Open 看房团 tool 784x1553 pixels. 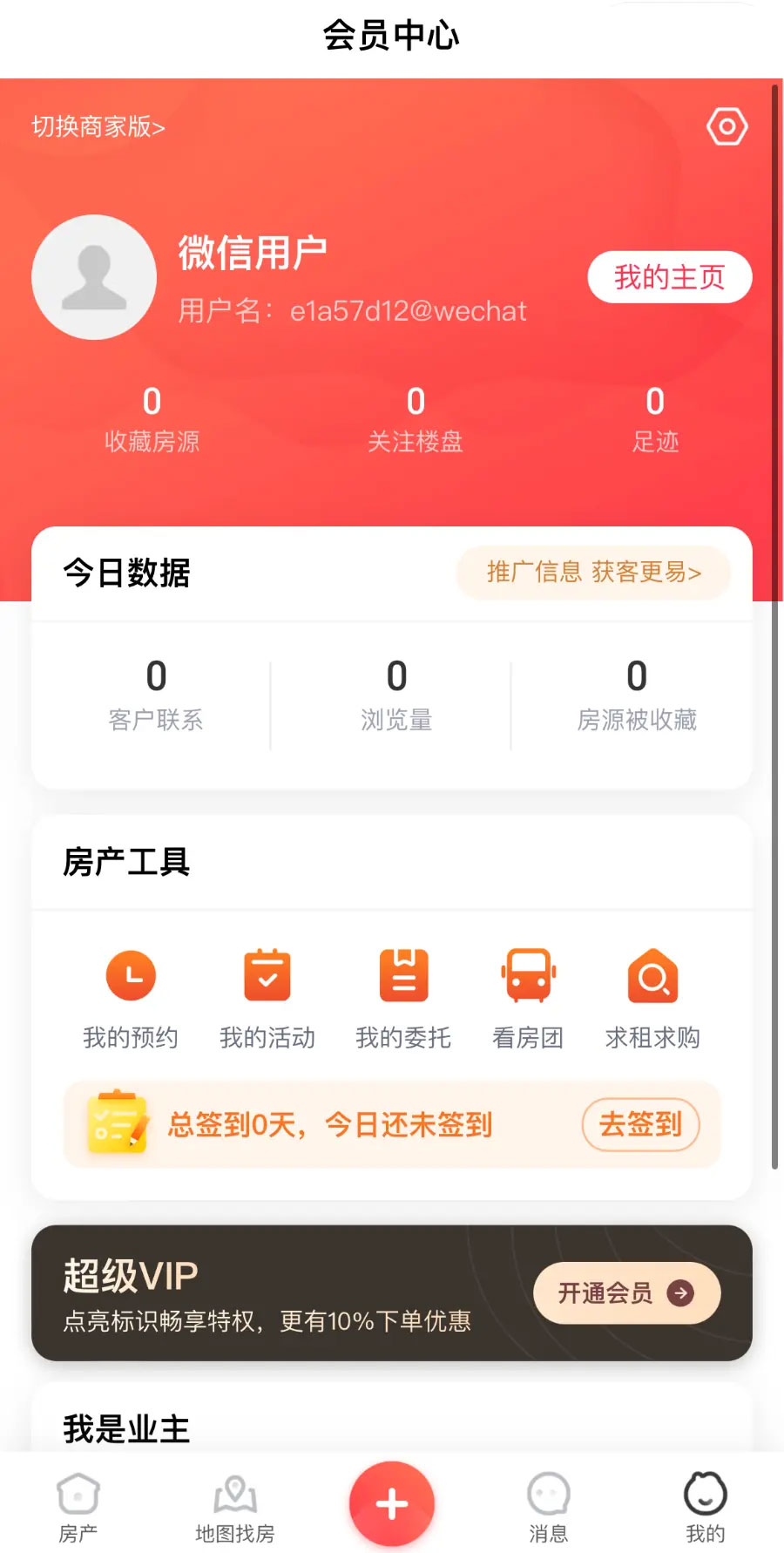[x=528, y=1000]
